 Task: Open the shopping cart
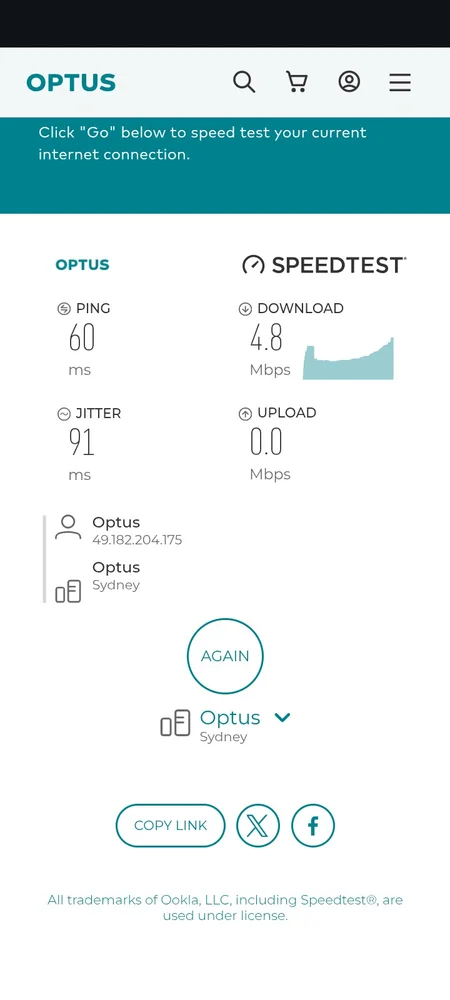tap(296, 82)
